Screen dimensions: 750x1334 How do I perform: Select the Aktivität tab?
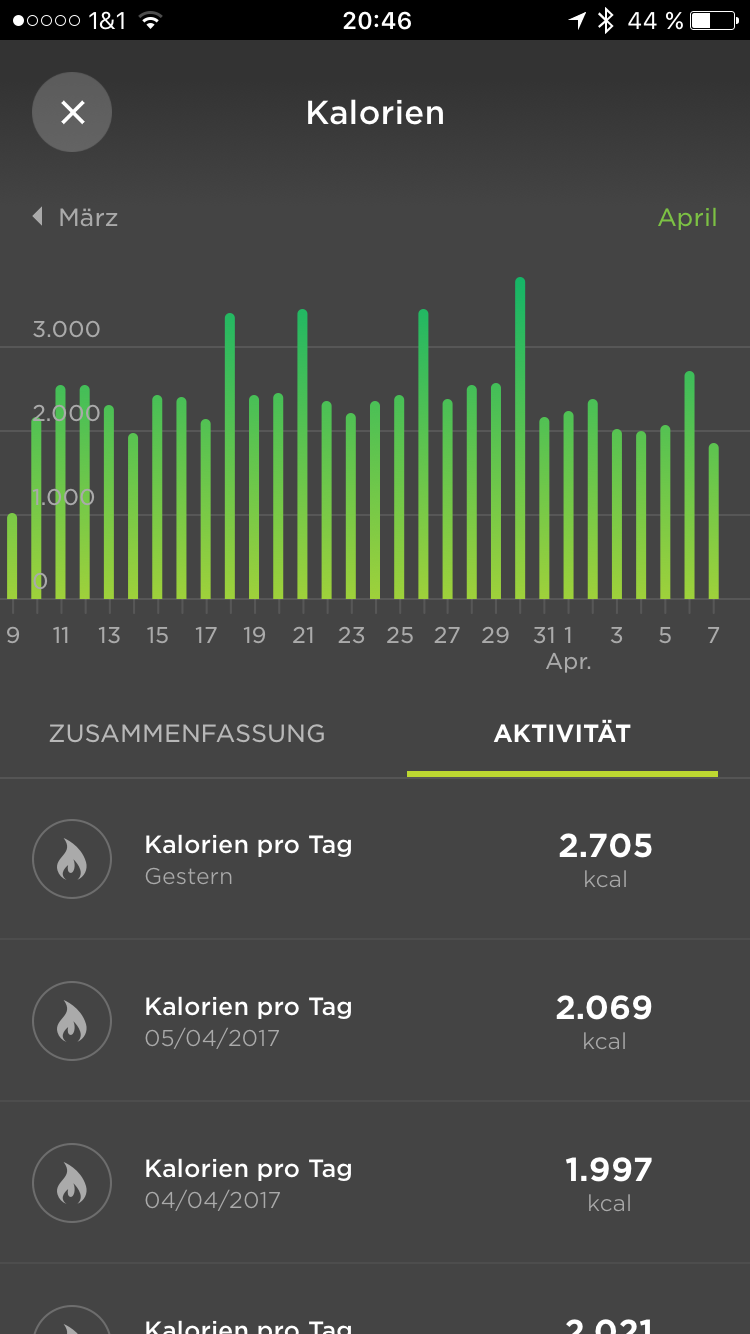pyautogui.click(x=562, y=733)
